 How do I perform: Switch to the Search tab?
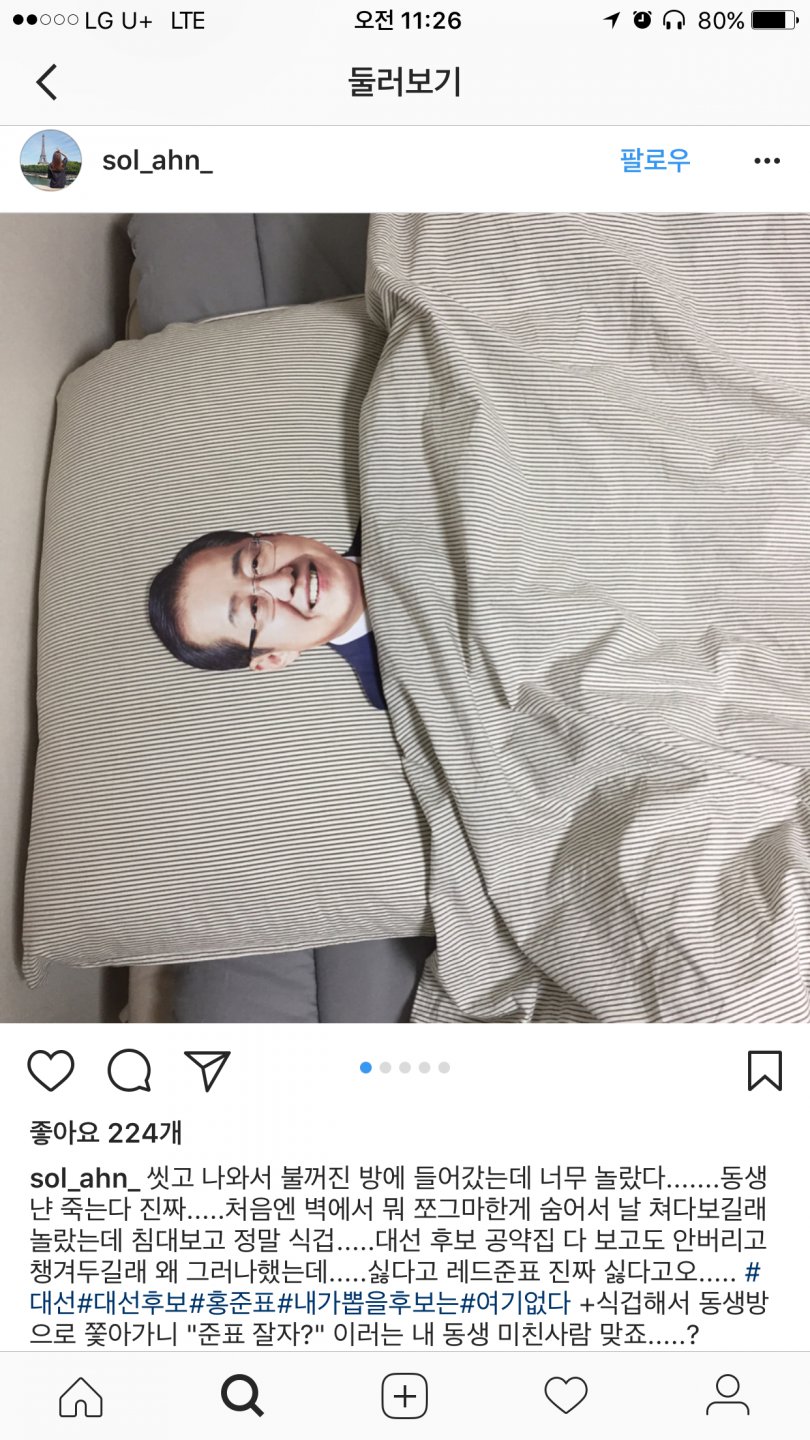[243, 1395]
